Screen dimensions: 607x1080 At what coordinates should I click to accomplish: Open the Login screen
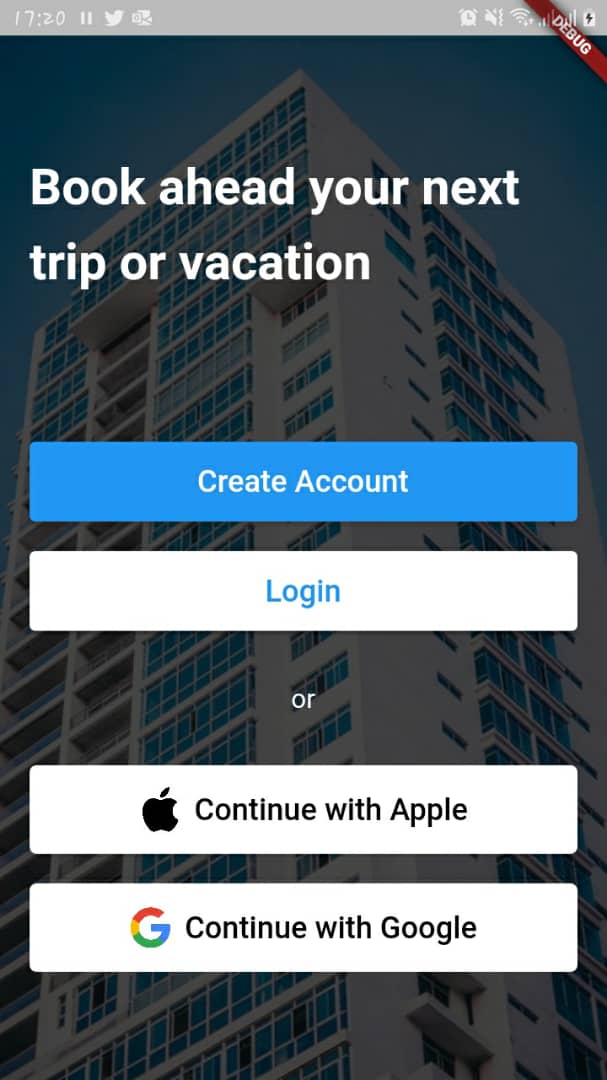pyautogui.click(x=303, y=591)
